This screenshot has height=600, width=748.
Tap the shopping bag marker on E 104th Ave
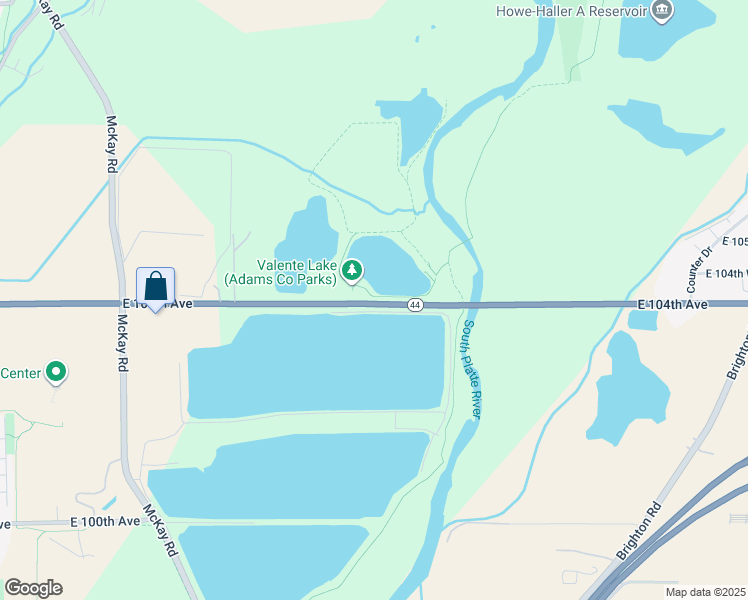155,287
